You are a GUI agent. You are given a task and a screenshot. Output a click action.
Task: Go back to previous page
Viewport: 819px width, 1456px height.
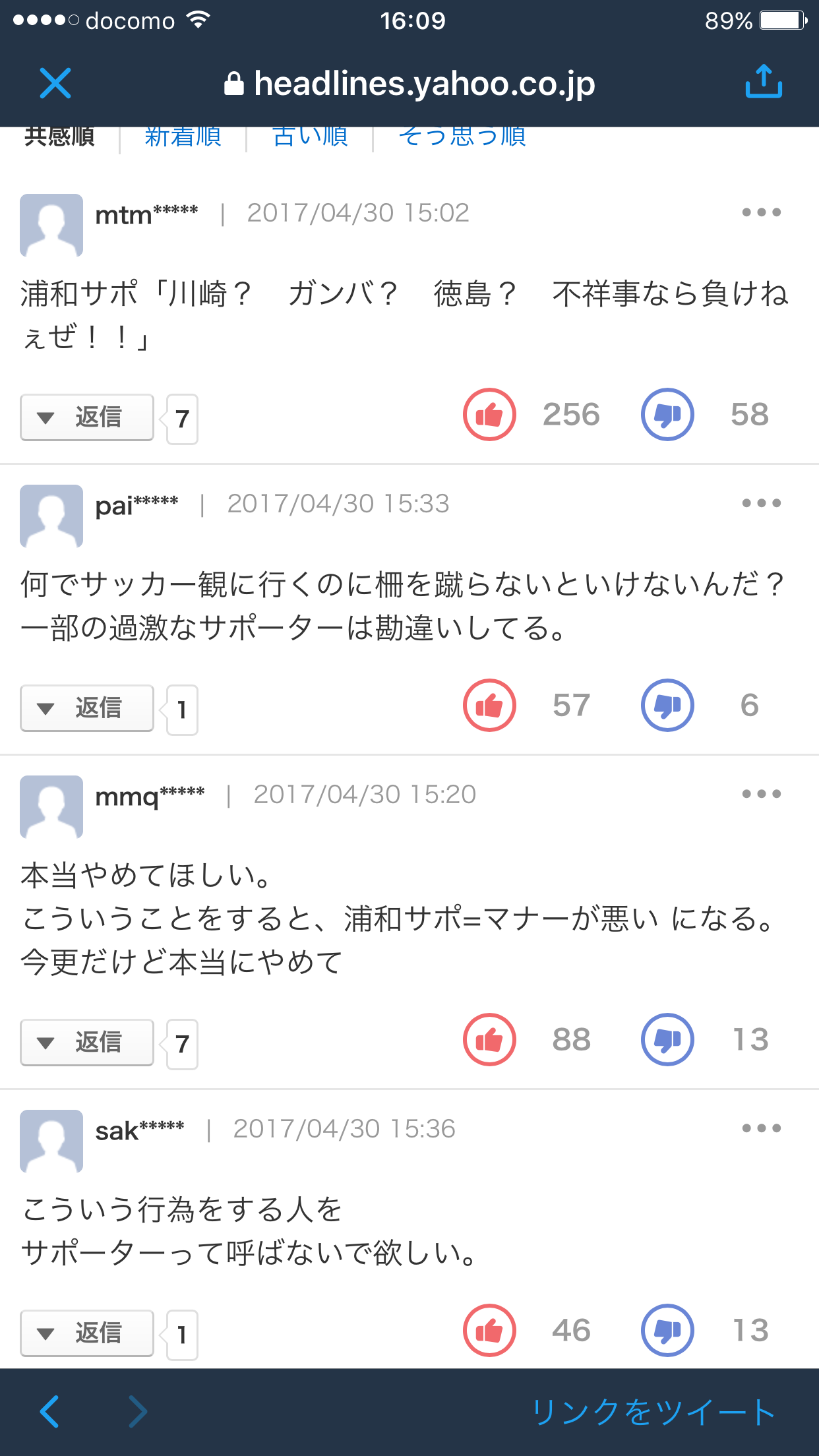pos(50,1412)
